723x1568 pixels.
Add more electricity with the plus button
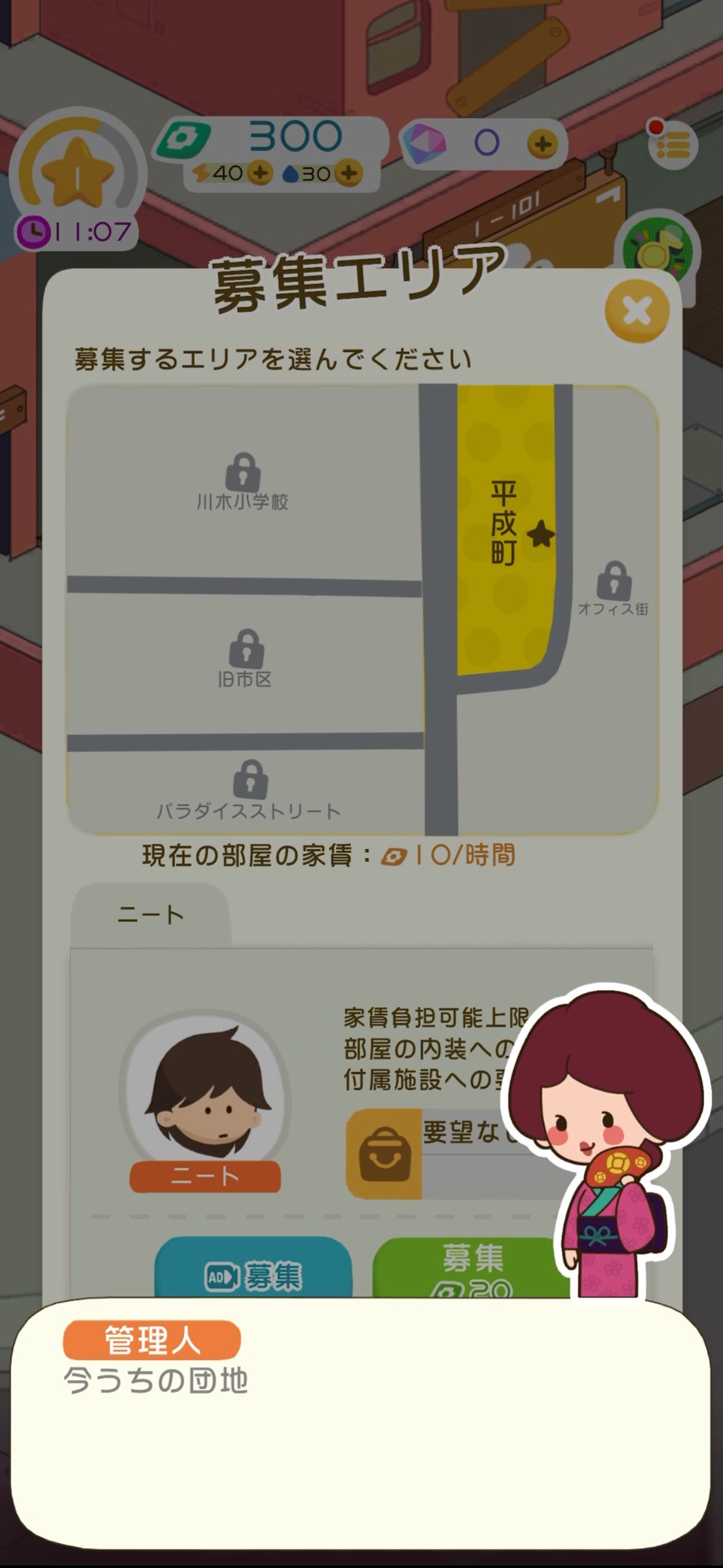(x=260, y=173)
